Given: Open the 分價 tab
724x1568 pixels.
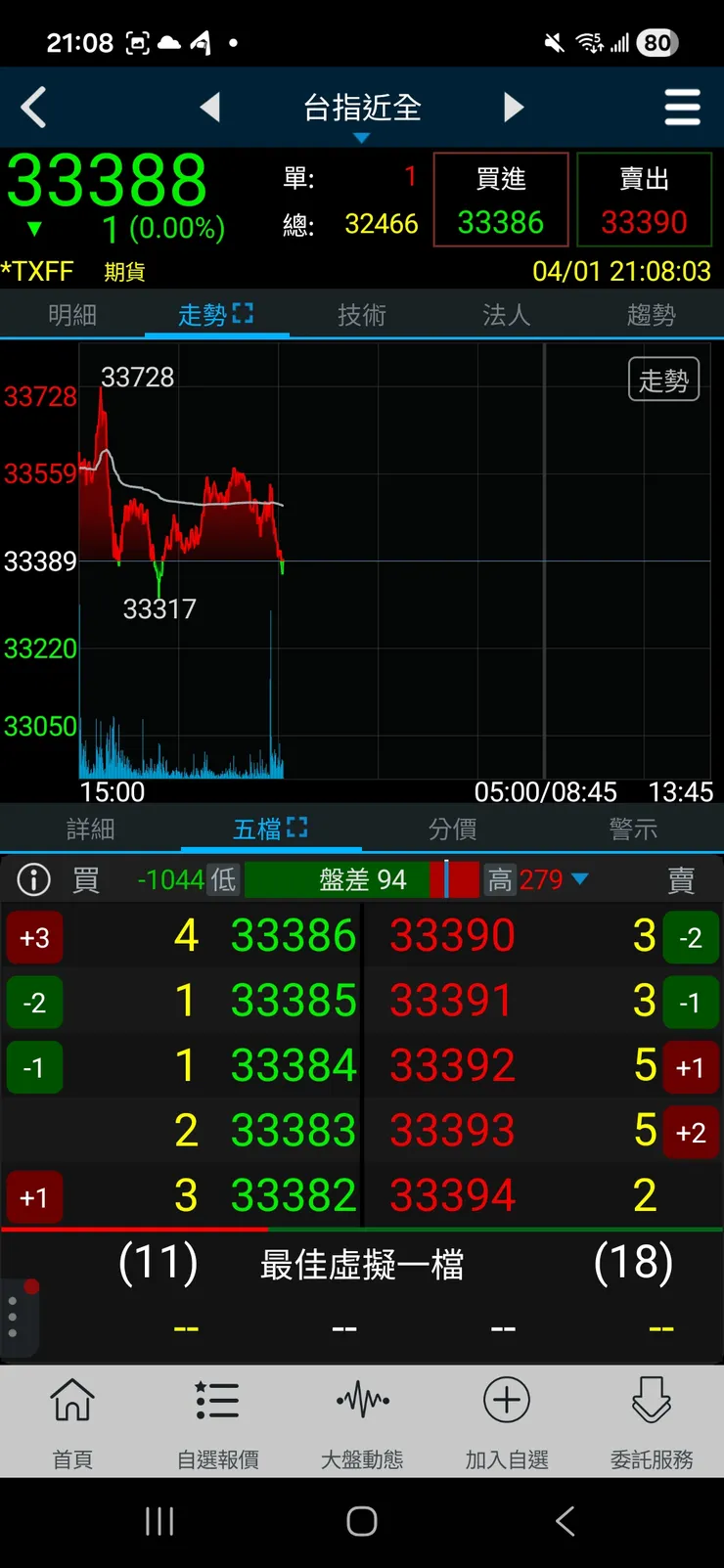Looking at the screenshot, I should 452,829.
